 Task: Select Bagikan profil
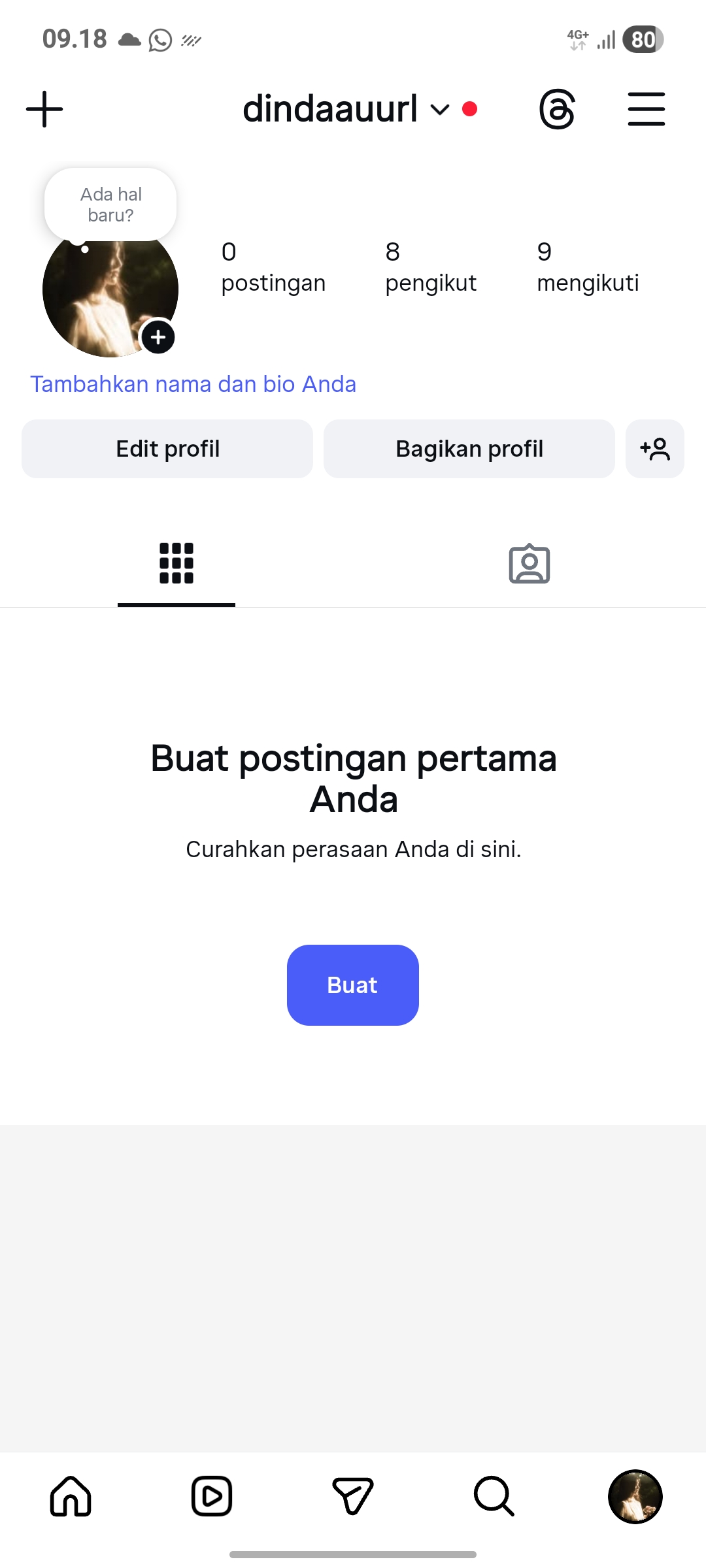click(x=469, y=449)
